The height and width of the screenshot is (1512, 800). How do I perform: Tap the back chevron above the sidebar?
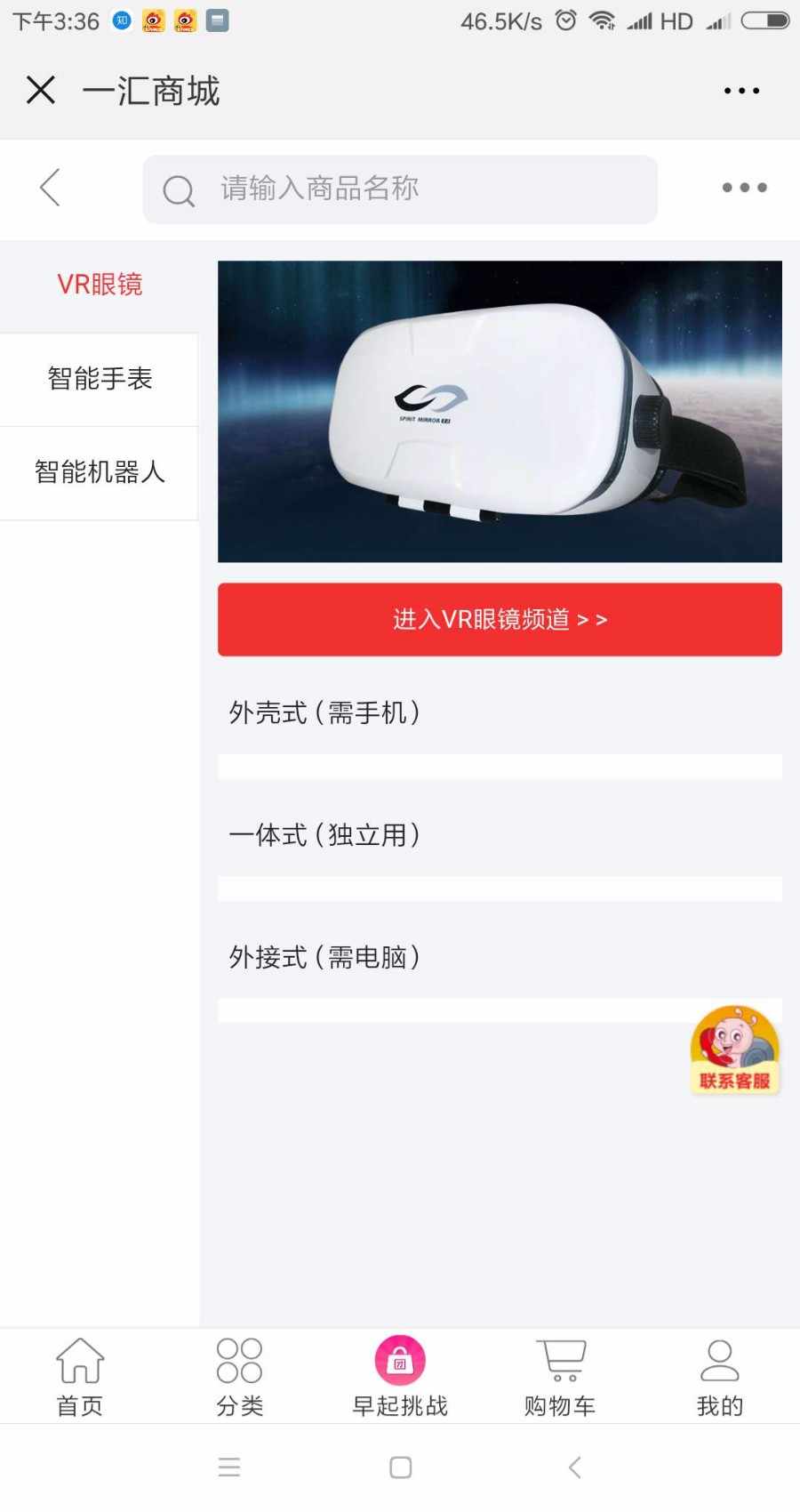49,189
